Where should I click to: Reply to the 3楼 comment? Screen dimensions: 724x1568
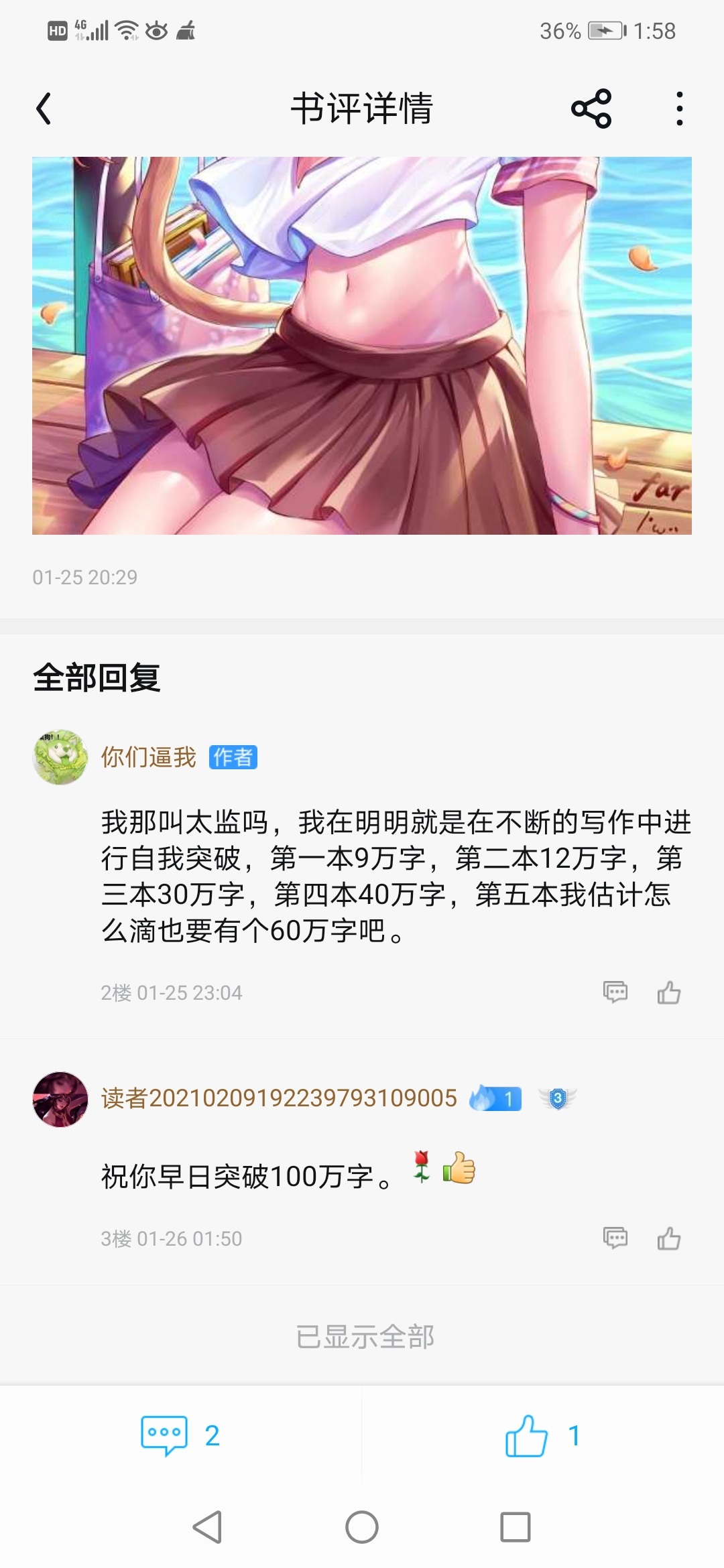615,1238
